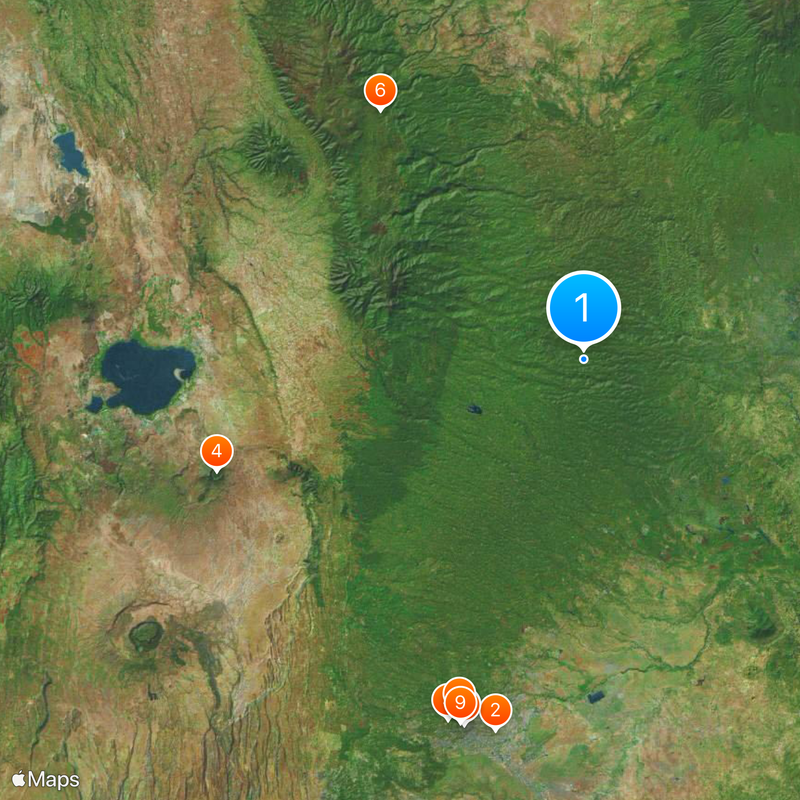
Task: Select the blue map pin numbered 1
Action: 584,308
